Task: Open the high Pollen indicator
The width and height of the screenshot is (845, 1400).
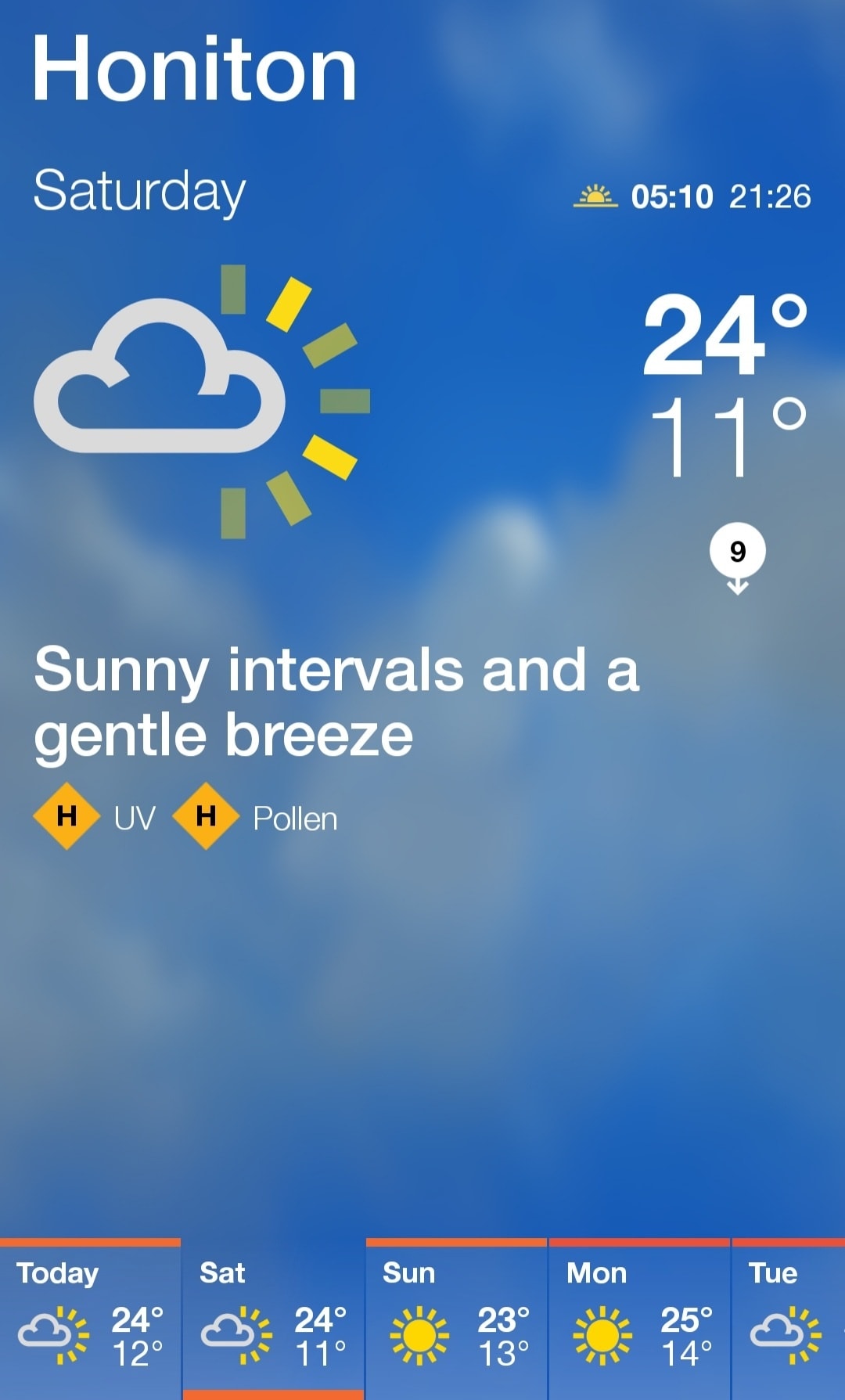Action: click(x=255, y=817)
